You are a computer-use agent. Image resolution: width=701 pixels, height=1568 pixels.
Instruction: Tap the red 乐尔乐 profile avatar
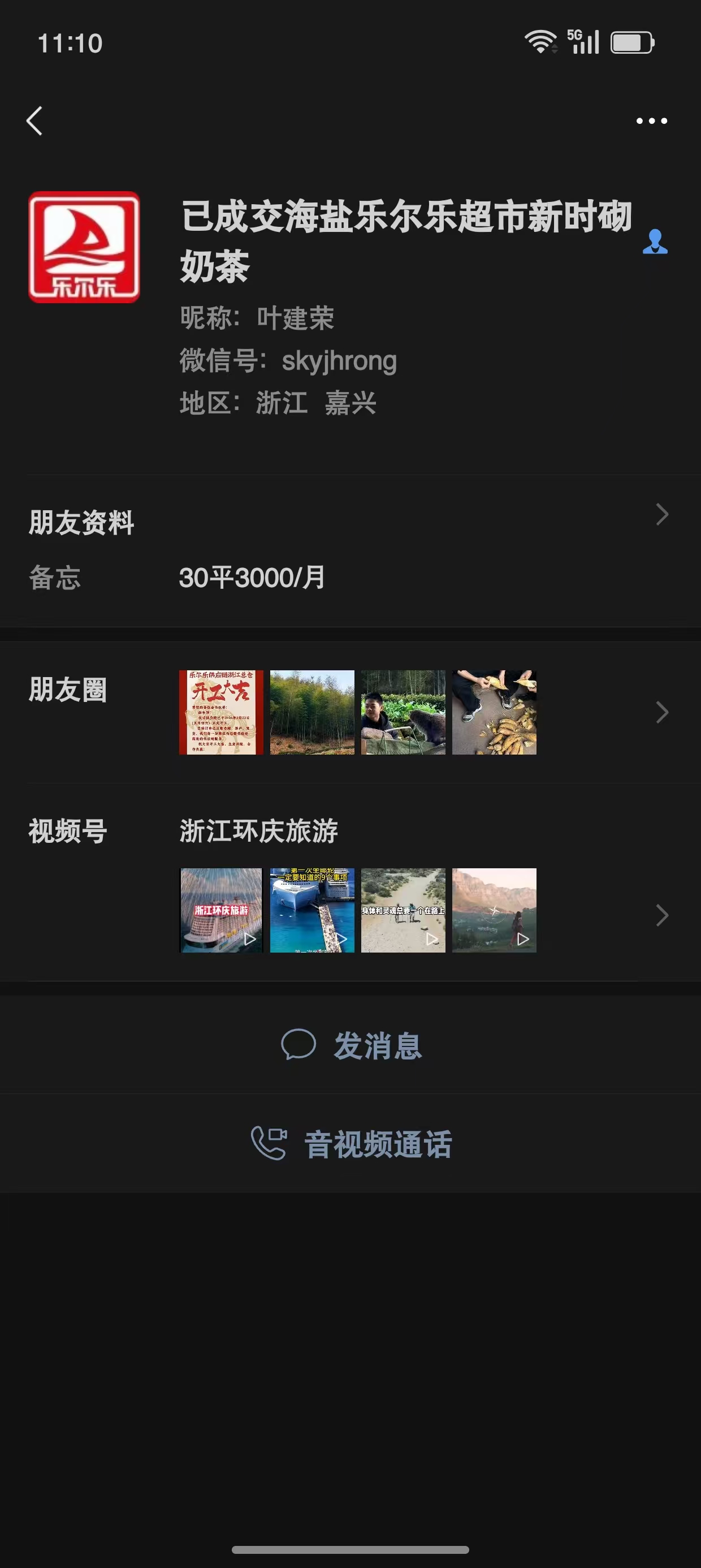[83, 245]
